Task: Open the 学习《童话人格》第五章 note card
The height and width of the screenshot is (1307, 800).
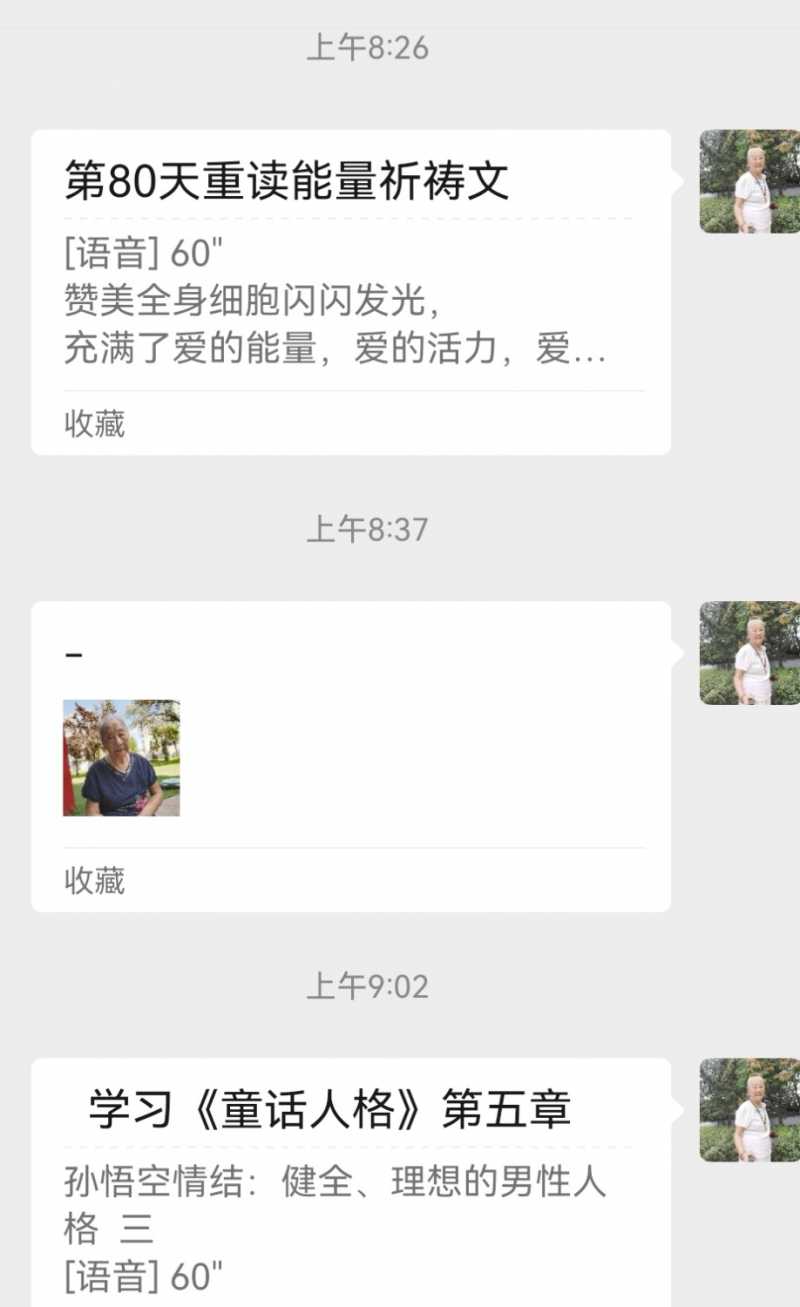Action: pos(350,1180)
